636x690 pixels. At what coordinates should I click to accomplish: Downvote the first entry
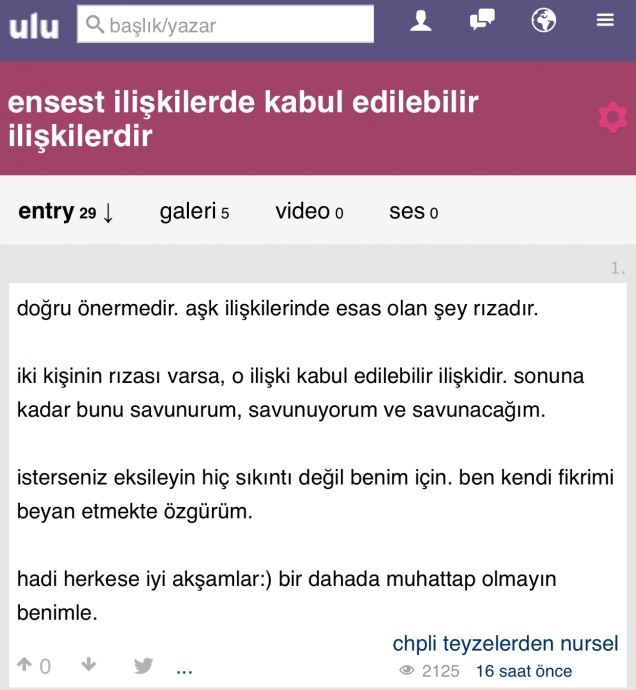point(88,665)
